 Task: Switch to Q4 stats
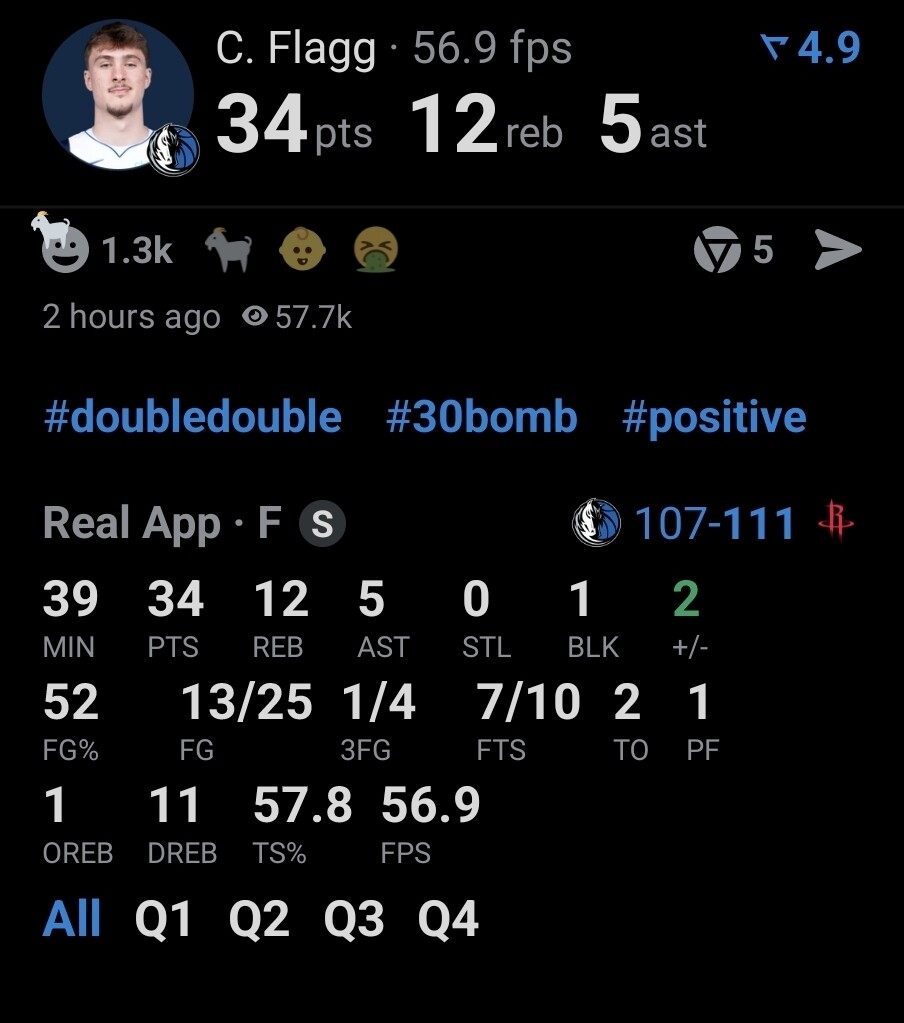point(448,919)
